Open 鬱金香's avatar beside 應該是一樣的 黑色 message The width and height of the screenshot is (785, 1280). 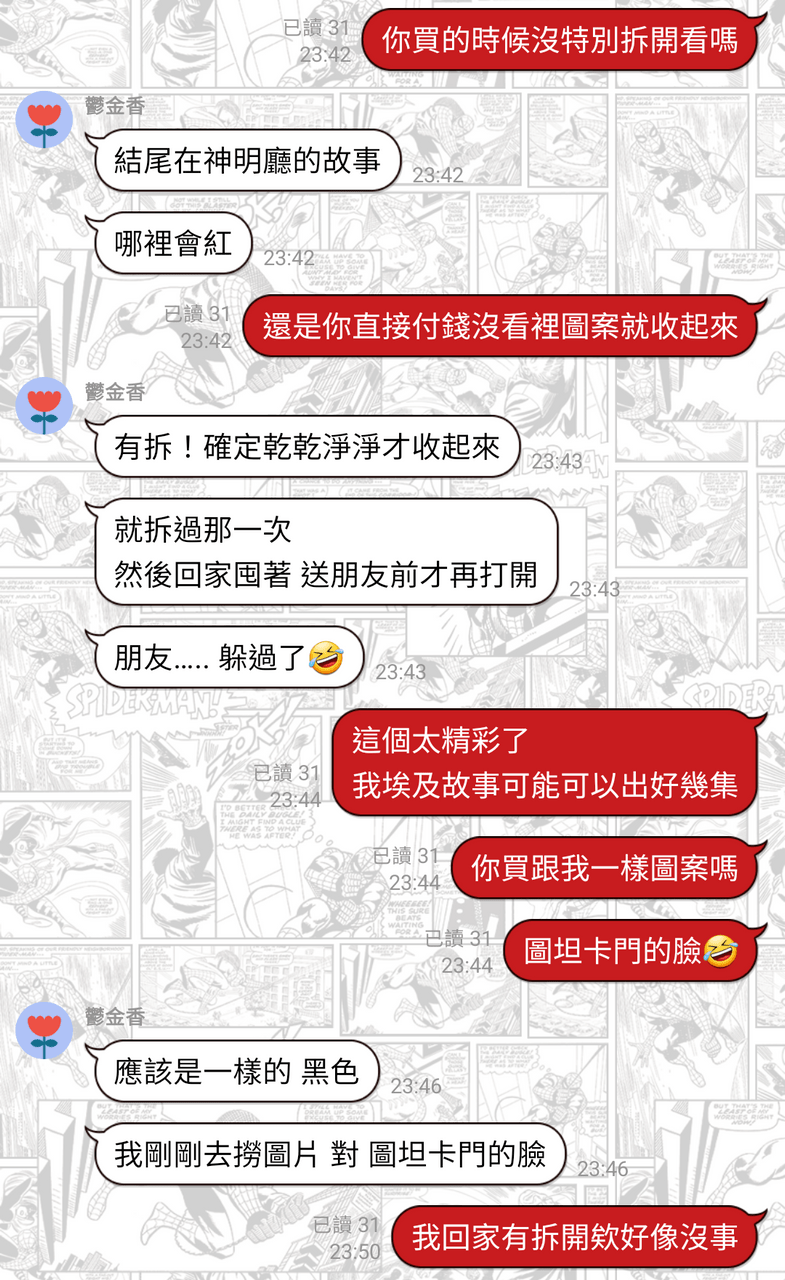point(43,1031)
